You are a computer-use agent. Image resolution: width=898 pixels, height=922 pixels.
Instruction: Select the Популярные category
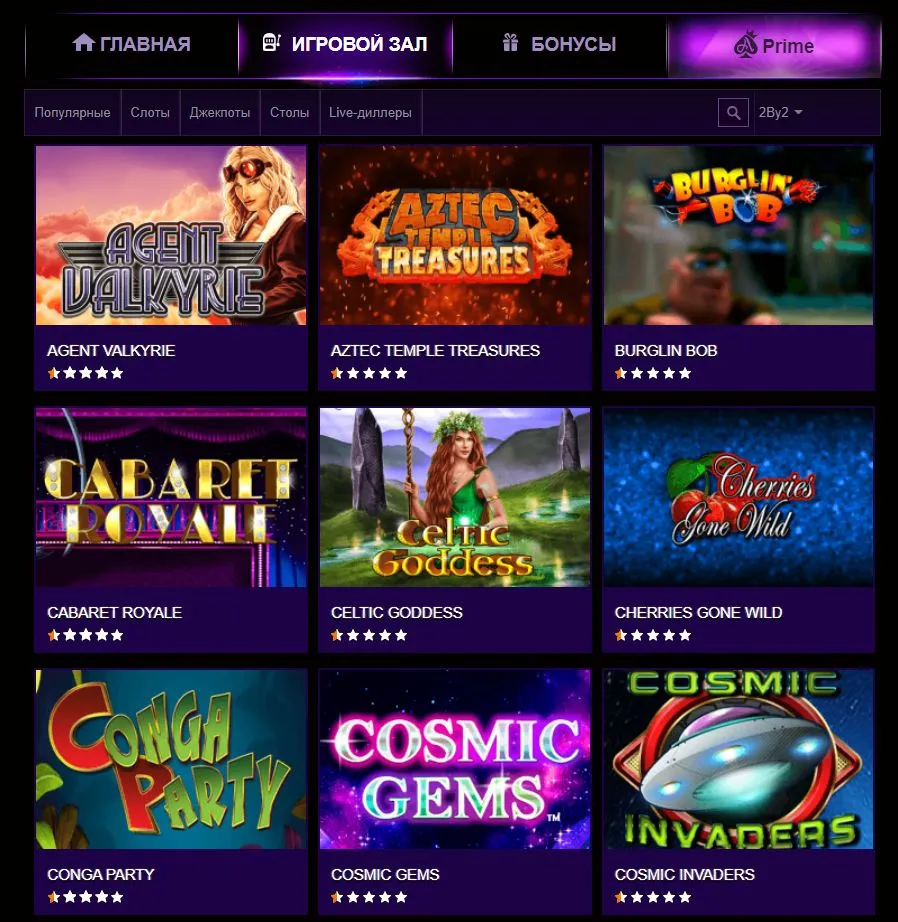72,113
